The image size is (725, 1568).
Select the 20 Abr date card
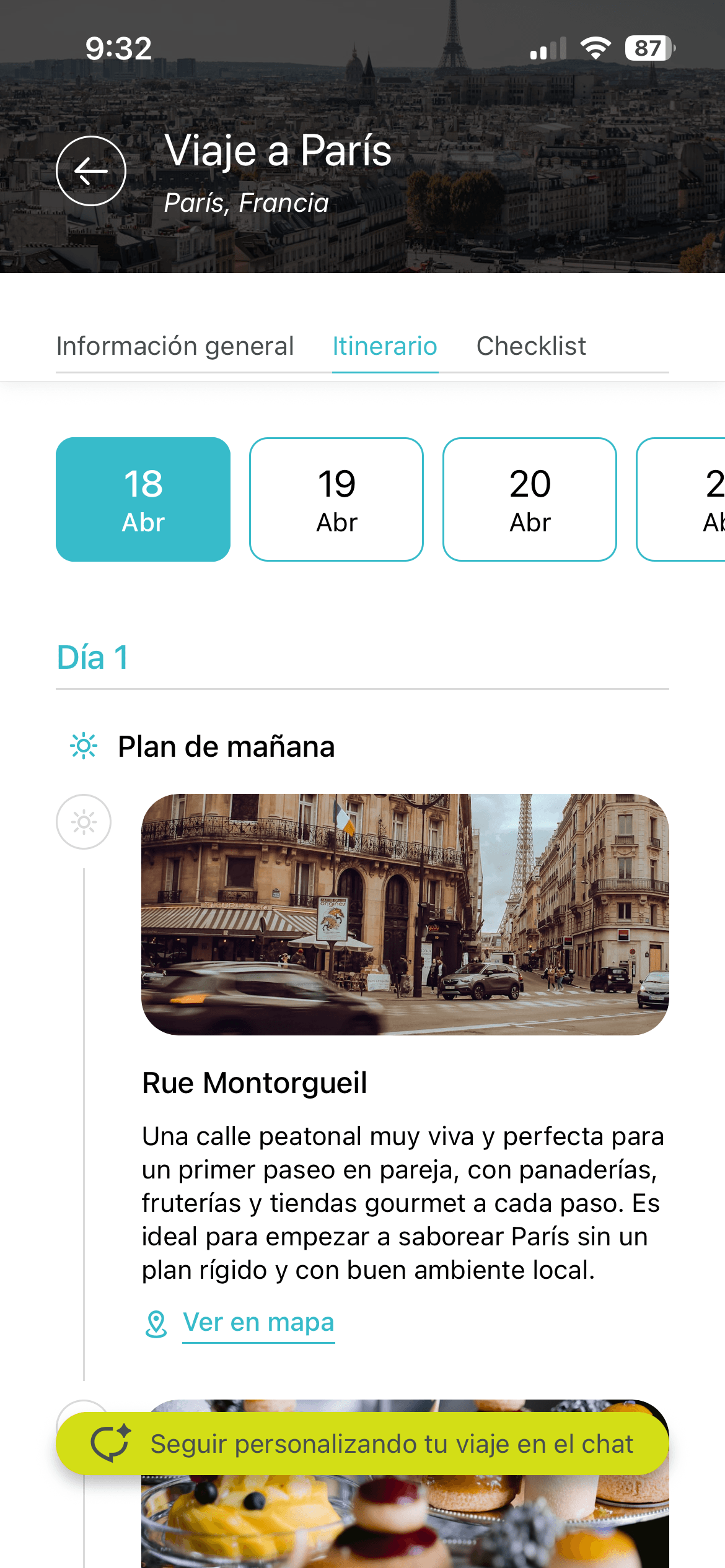coord(529,499)
